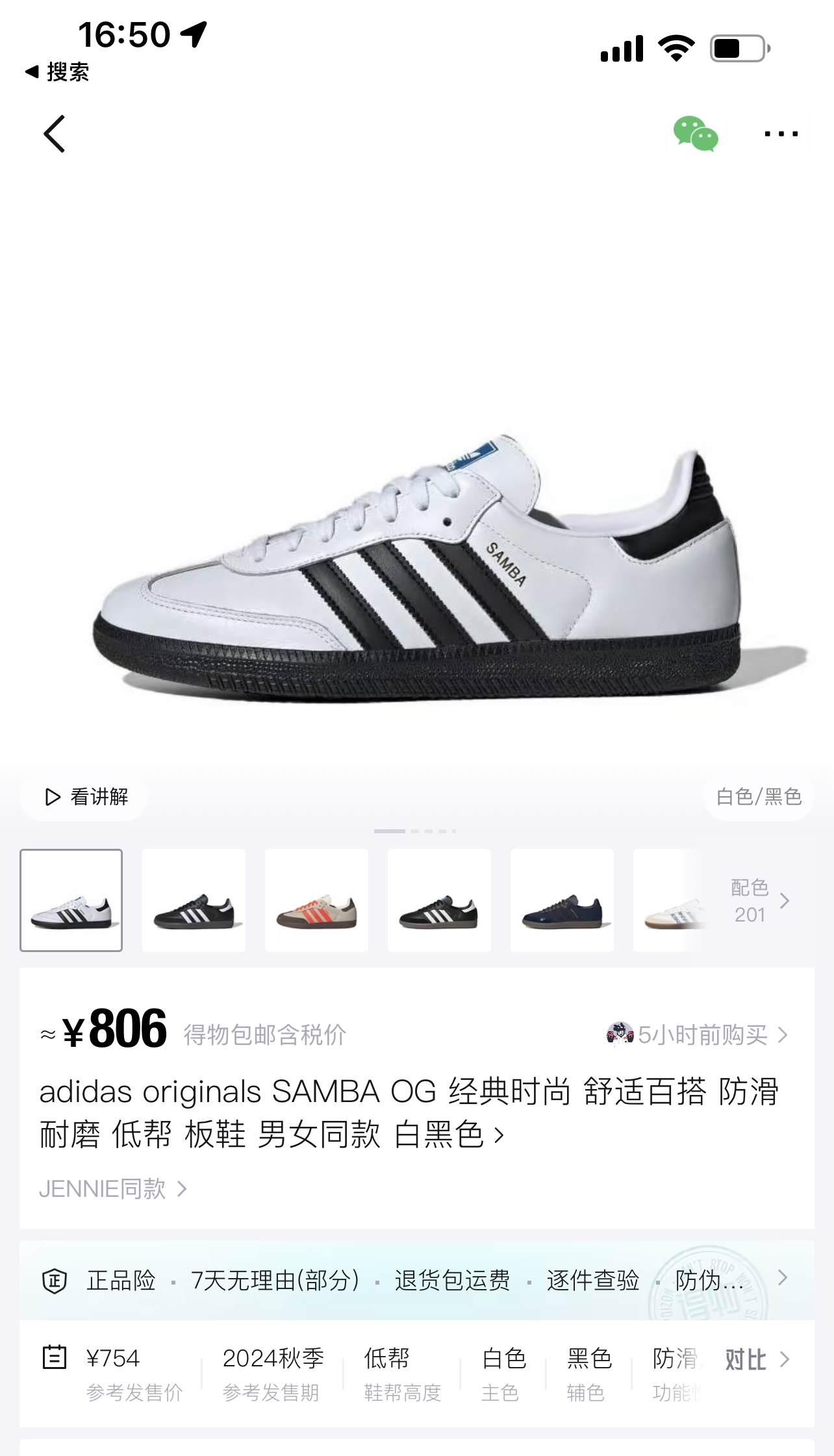Play the 看讲解 video explanation
The height and width of the screenshot is (1456, 834).
point(85,797)
